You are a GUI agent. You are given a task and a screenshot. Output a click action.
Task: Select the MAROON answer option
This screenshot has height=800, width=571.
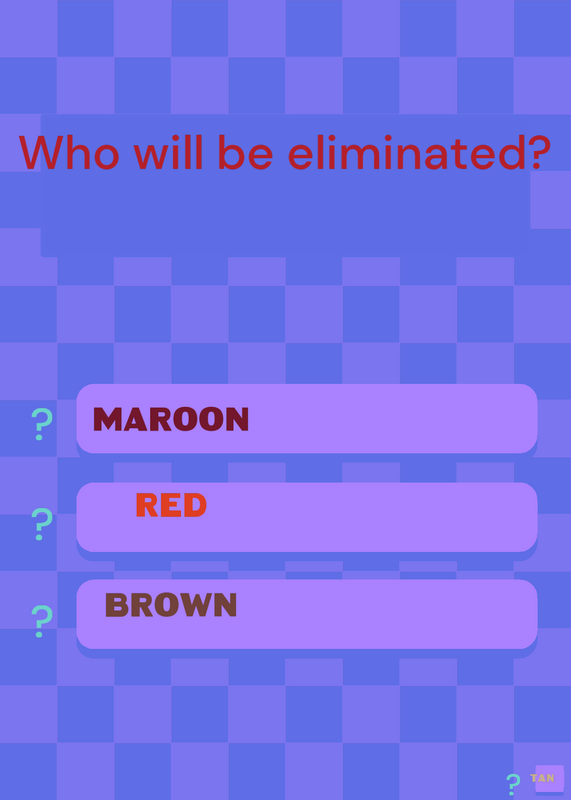pos(307,418)
